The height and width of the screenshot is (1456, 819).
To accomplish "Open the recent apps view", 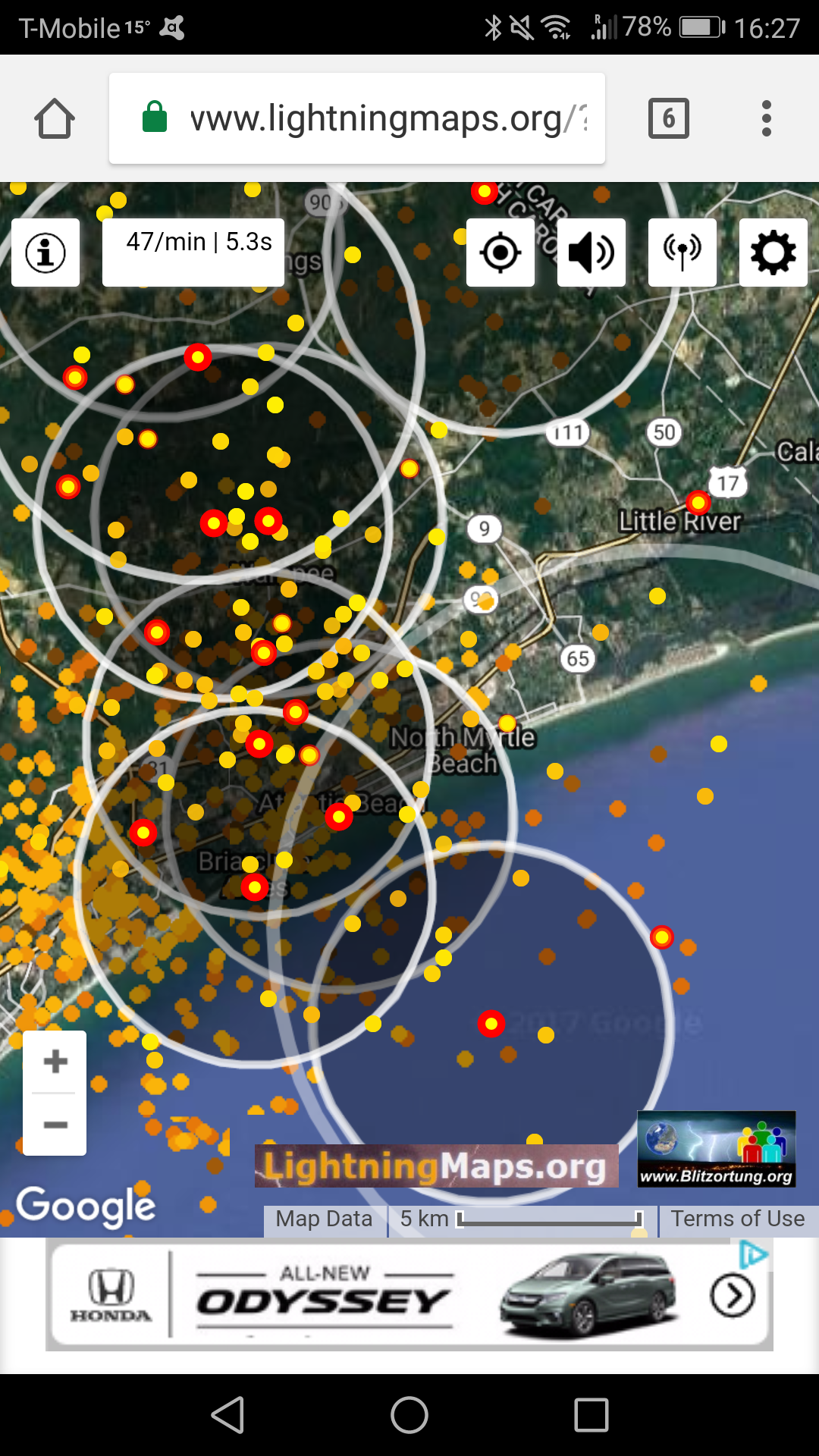I will click(x=591, y=1415).
